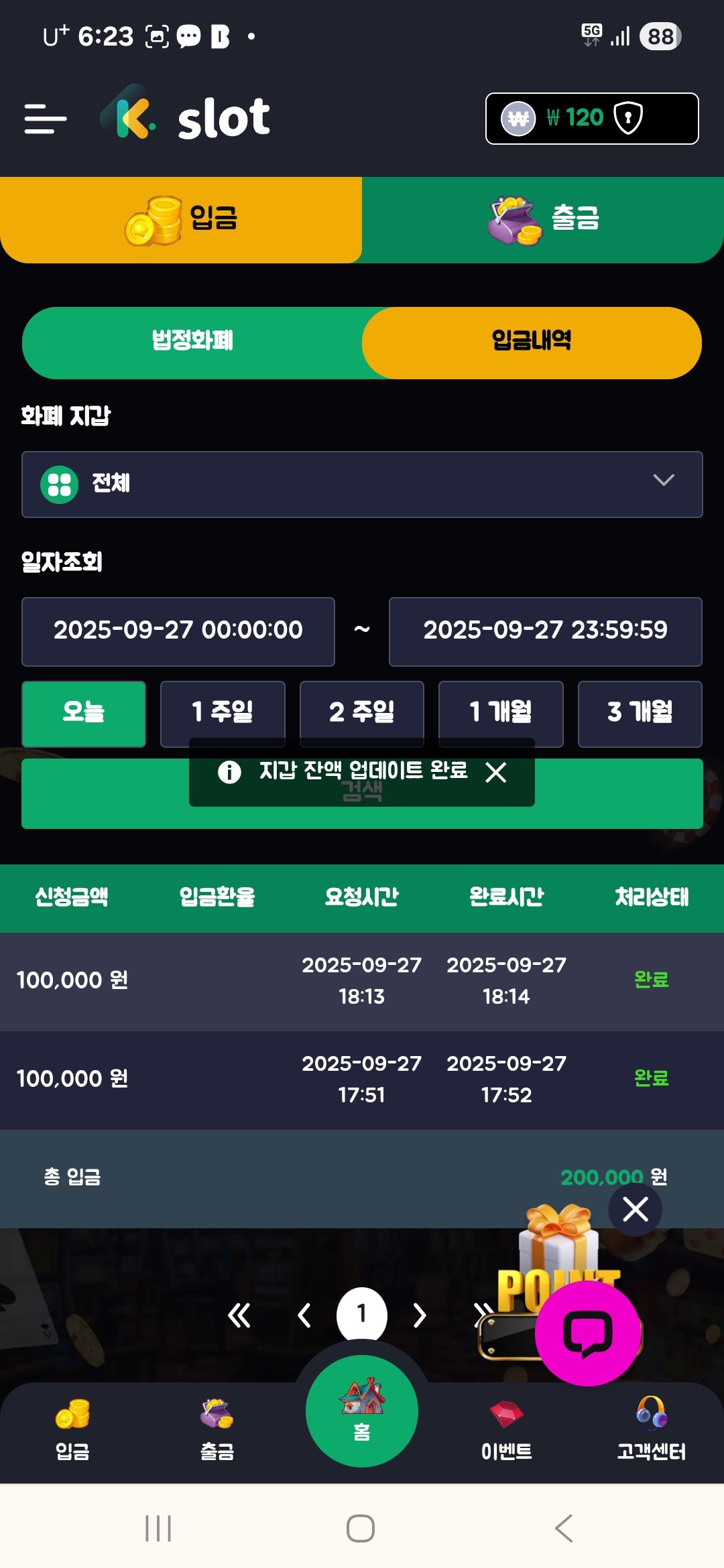The height and width of the screenshot is (1568, 724).
Task: Dismiss the 지갑 잔액 업데이트 완료 toast
Action: click(x=496, y=773)
